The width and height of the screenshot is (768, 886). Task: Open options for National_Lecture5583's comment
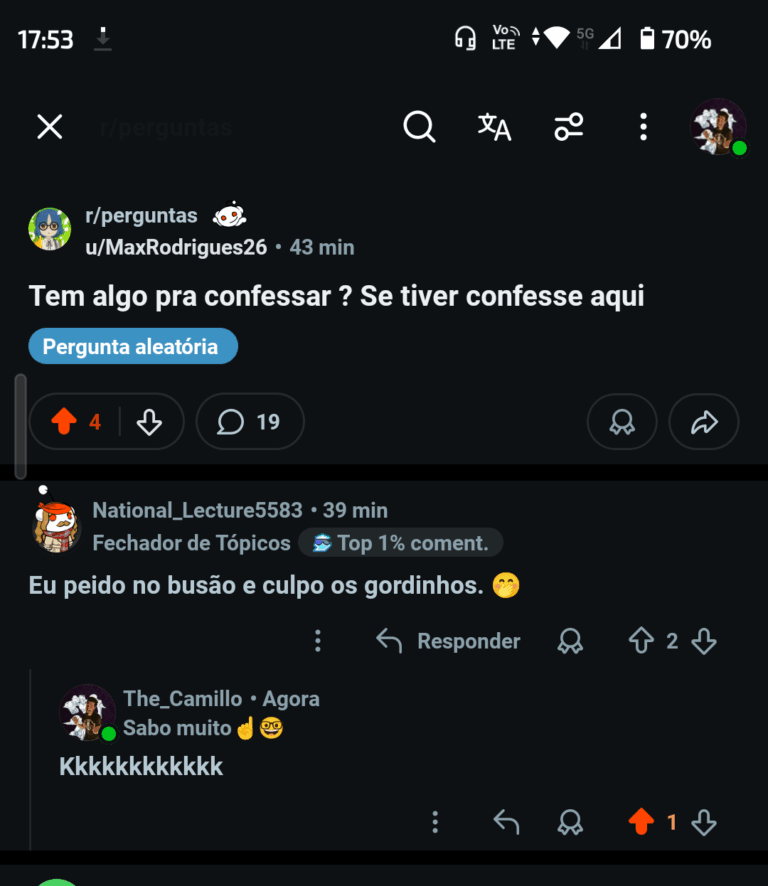(x=318, y=641)
